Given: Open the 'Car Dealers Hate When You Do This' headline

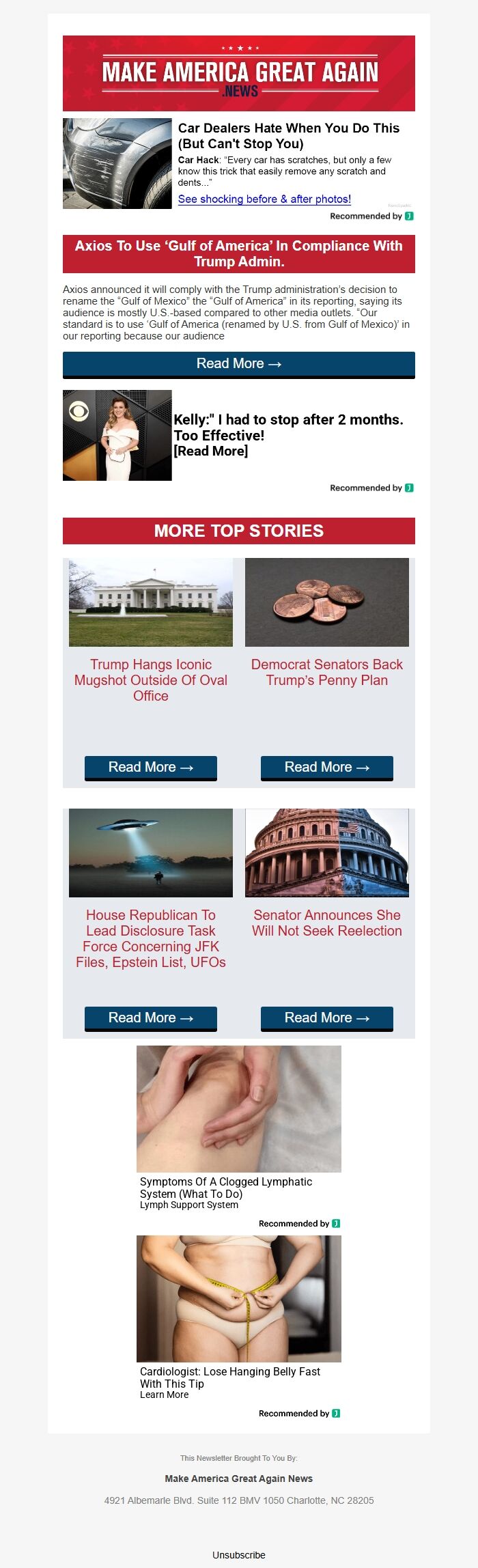Looking at the screenshot, I should 288,136.
